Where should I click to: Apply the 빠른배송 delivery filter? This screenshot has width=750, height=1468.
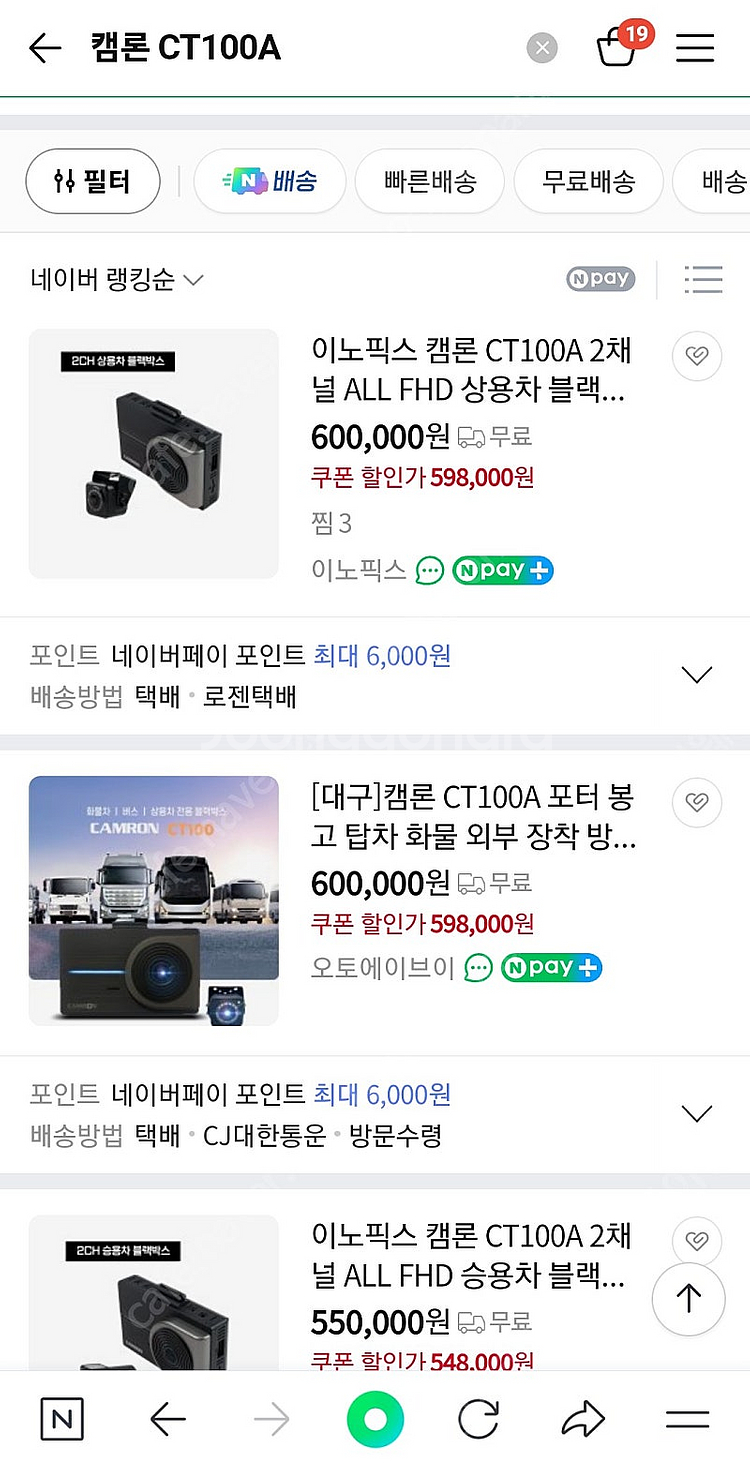429,181
